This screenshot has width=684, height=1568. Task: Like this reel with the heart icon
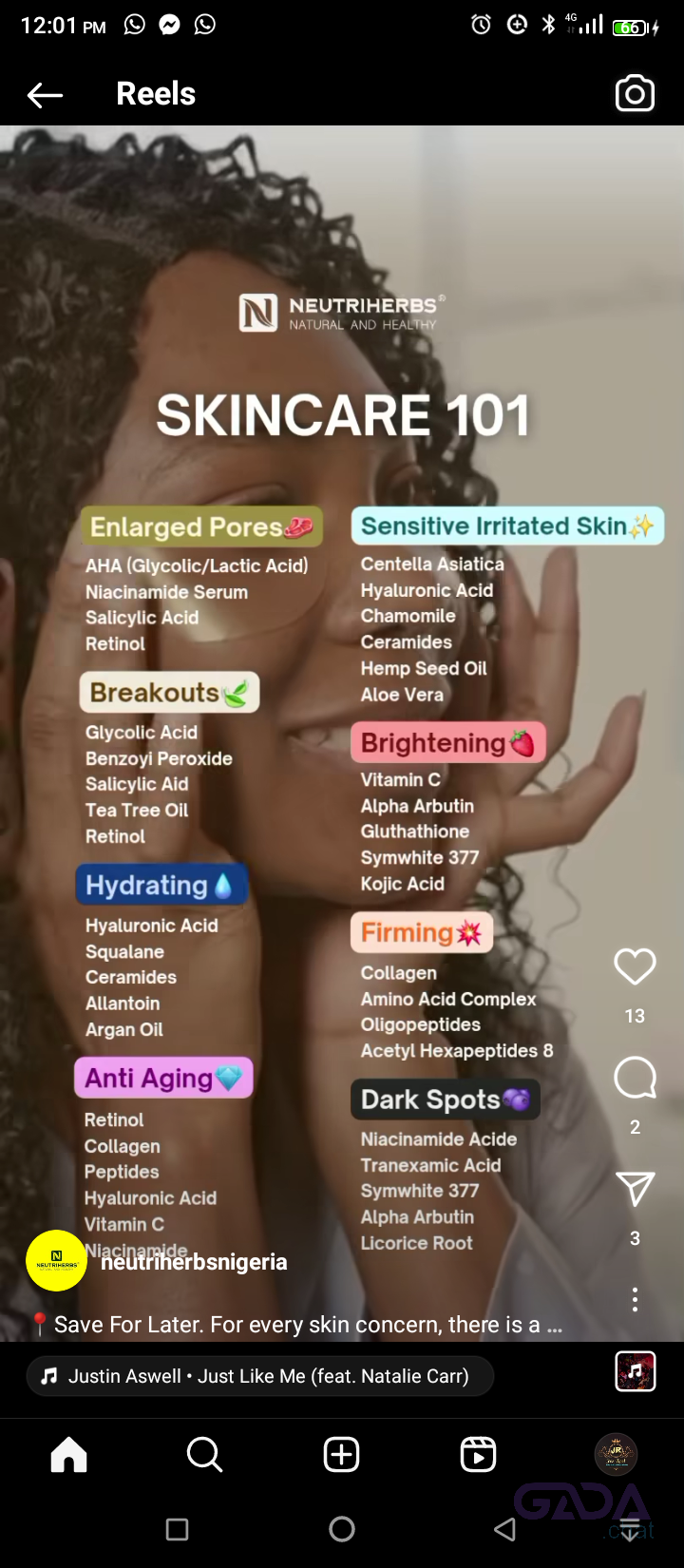(635, 967)
